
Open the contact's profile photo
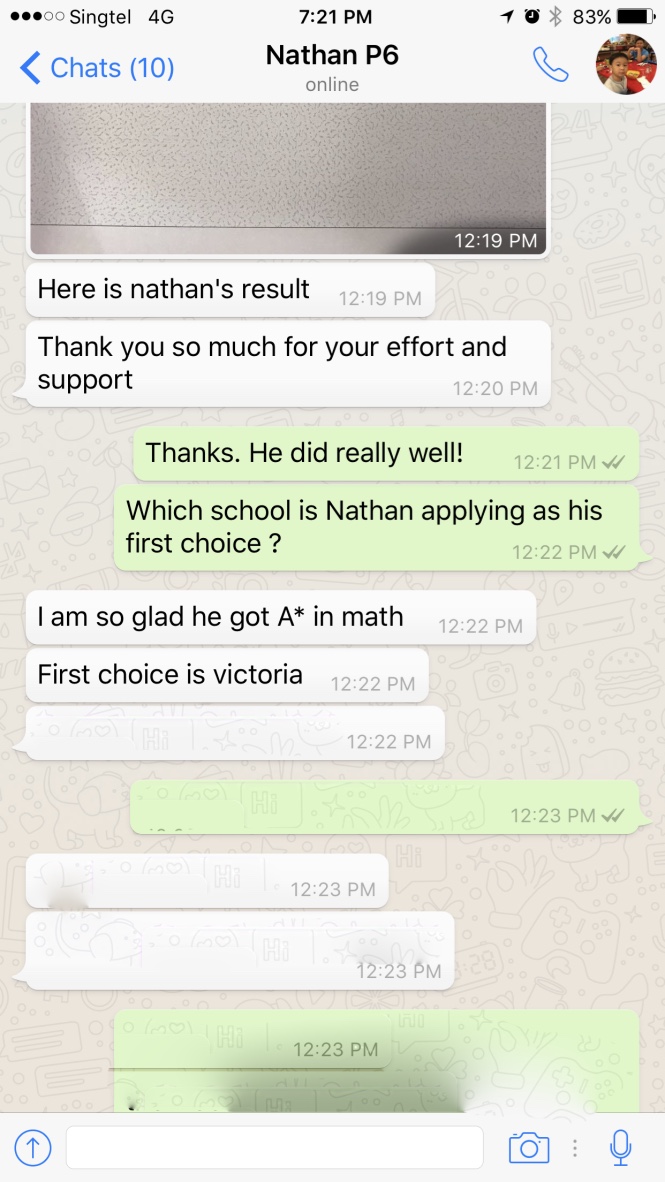(x=625, y=65)
